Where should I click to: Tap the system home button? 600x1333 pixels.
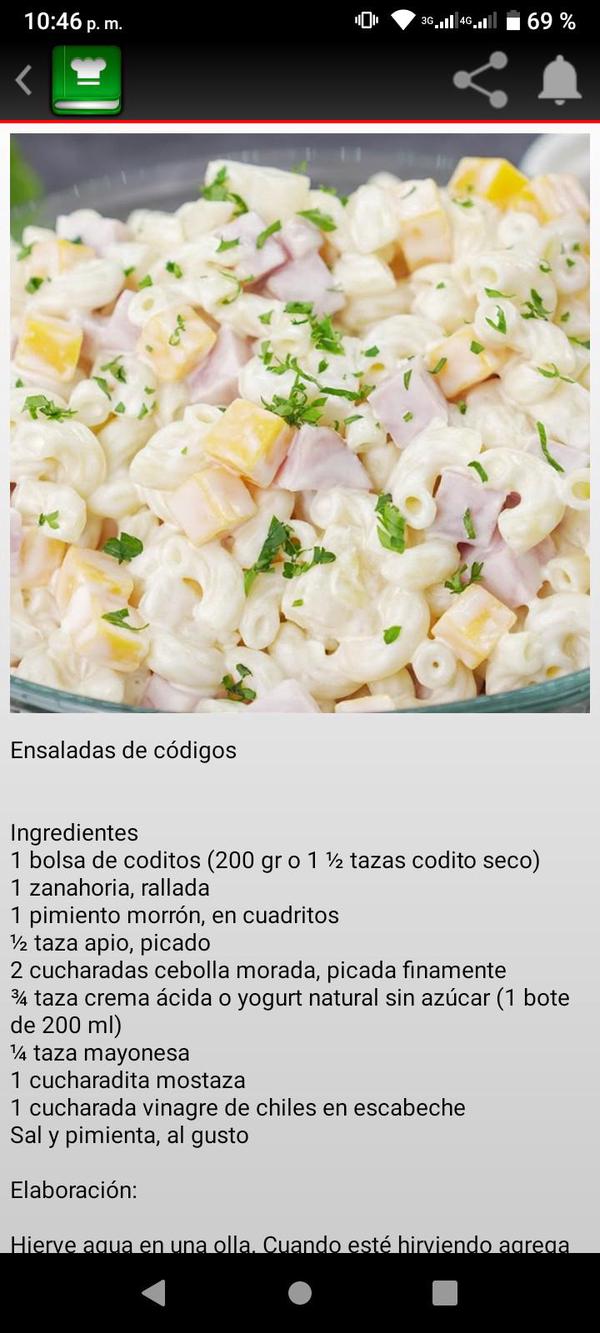click(300, 1293)
